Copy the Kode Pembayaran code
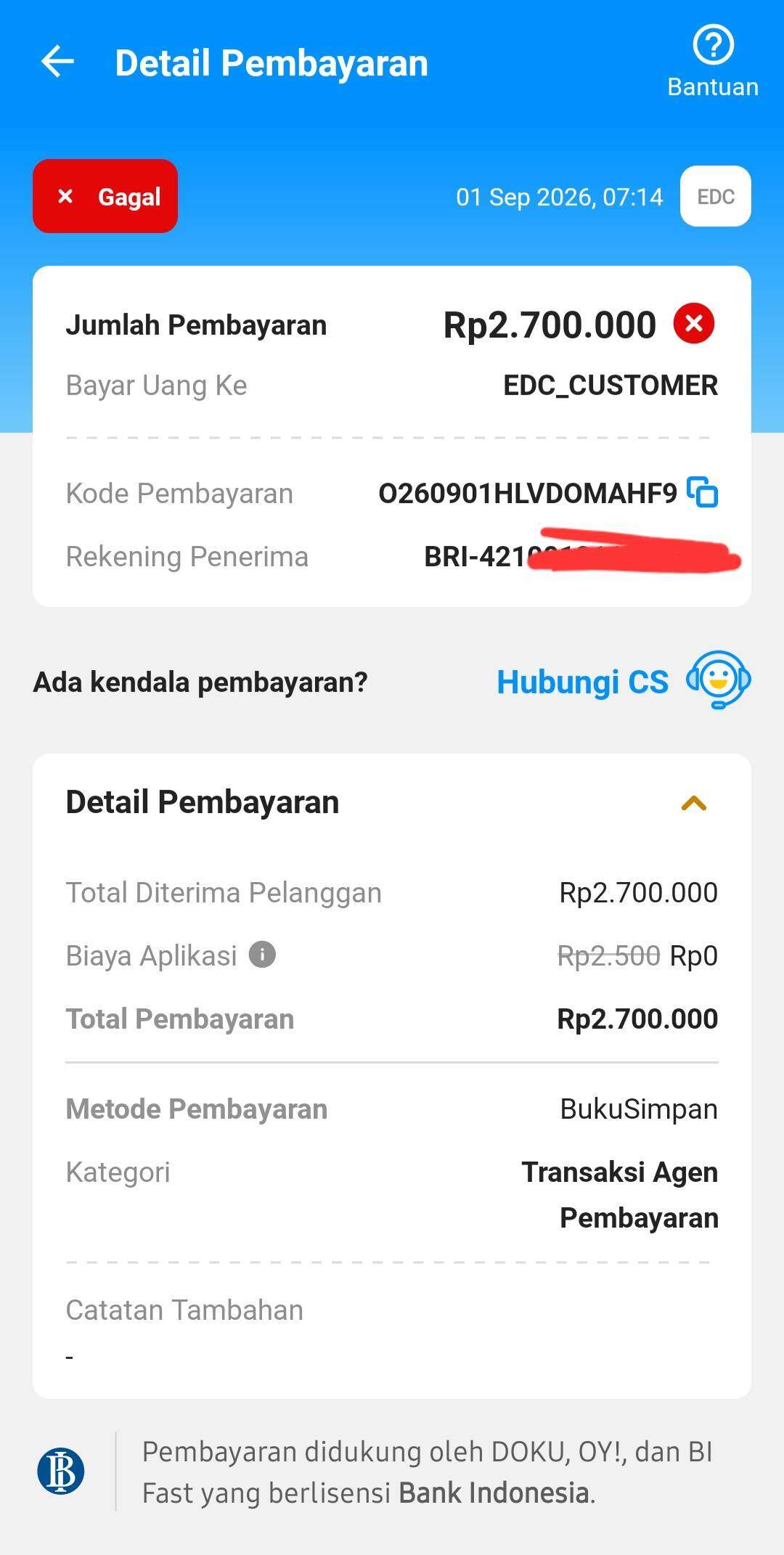The height and width of the screenshot is (1555, 784). tap(702, 492)
